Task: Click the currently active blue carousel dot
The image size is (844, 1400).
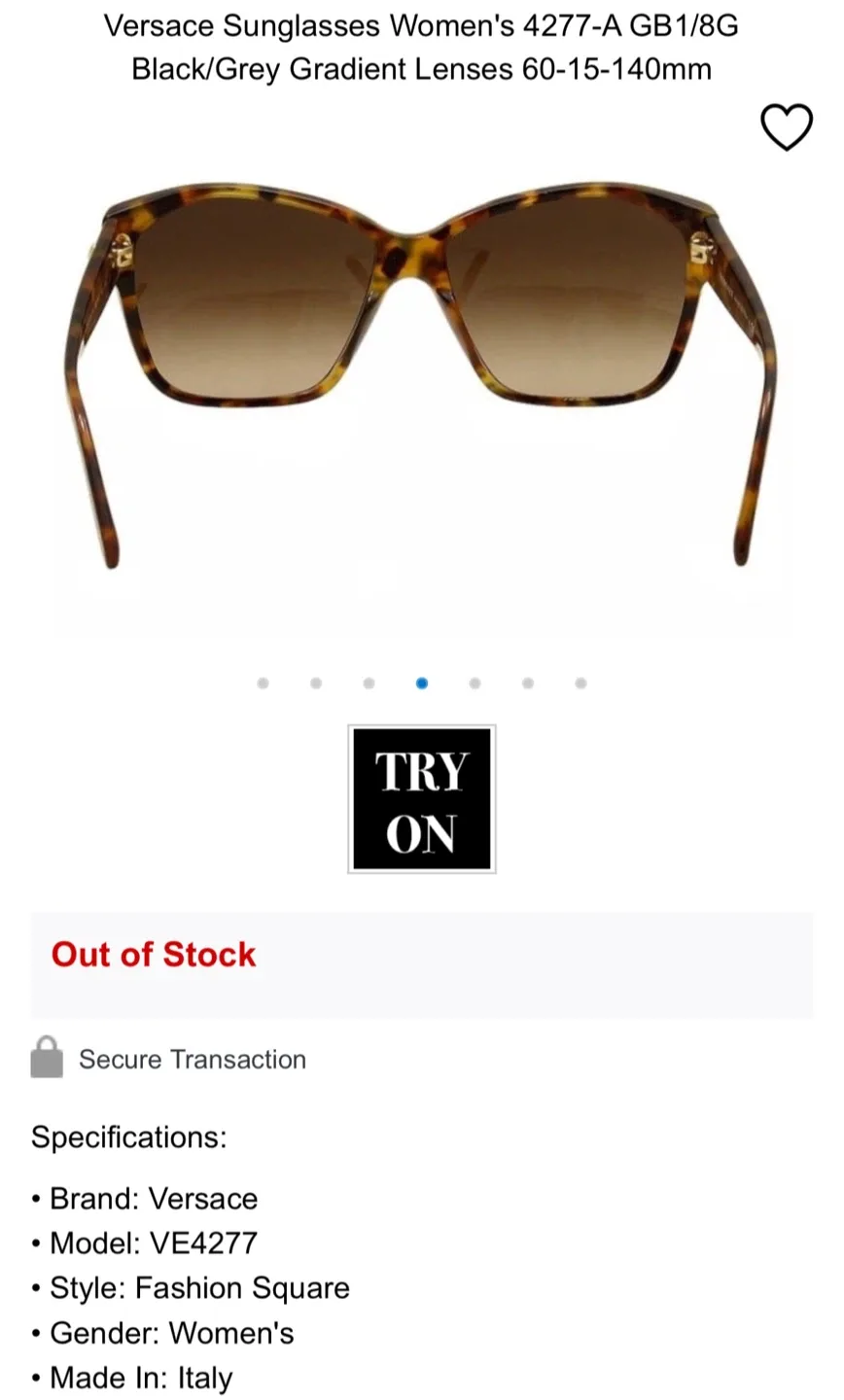Action: click(x=421, y=683)
